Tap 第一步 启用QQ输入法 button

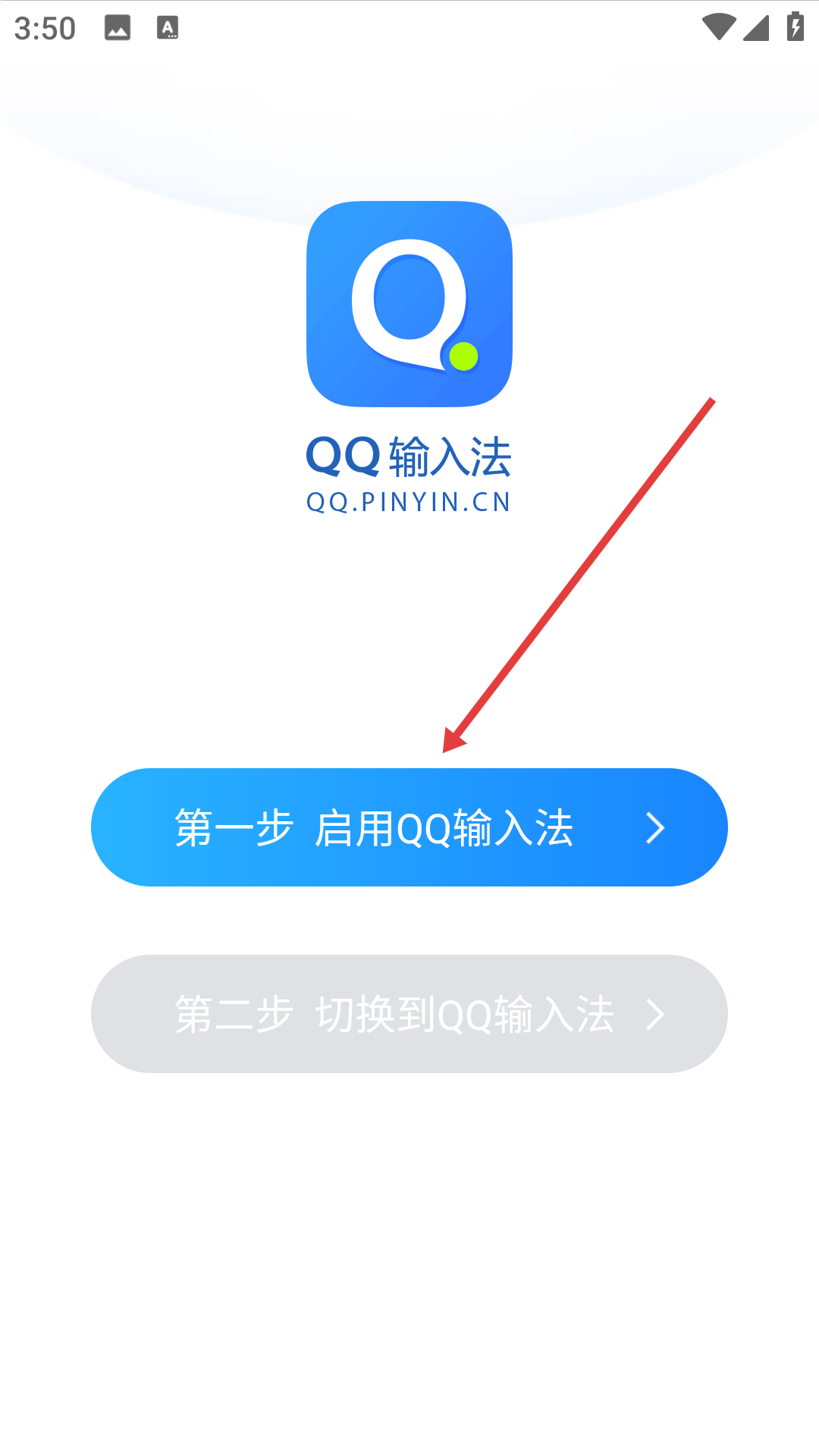(x=409, y=827)
